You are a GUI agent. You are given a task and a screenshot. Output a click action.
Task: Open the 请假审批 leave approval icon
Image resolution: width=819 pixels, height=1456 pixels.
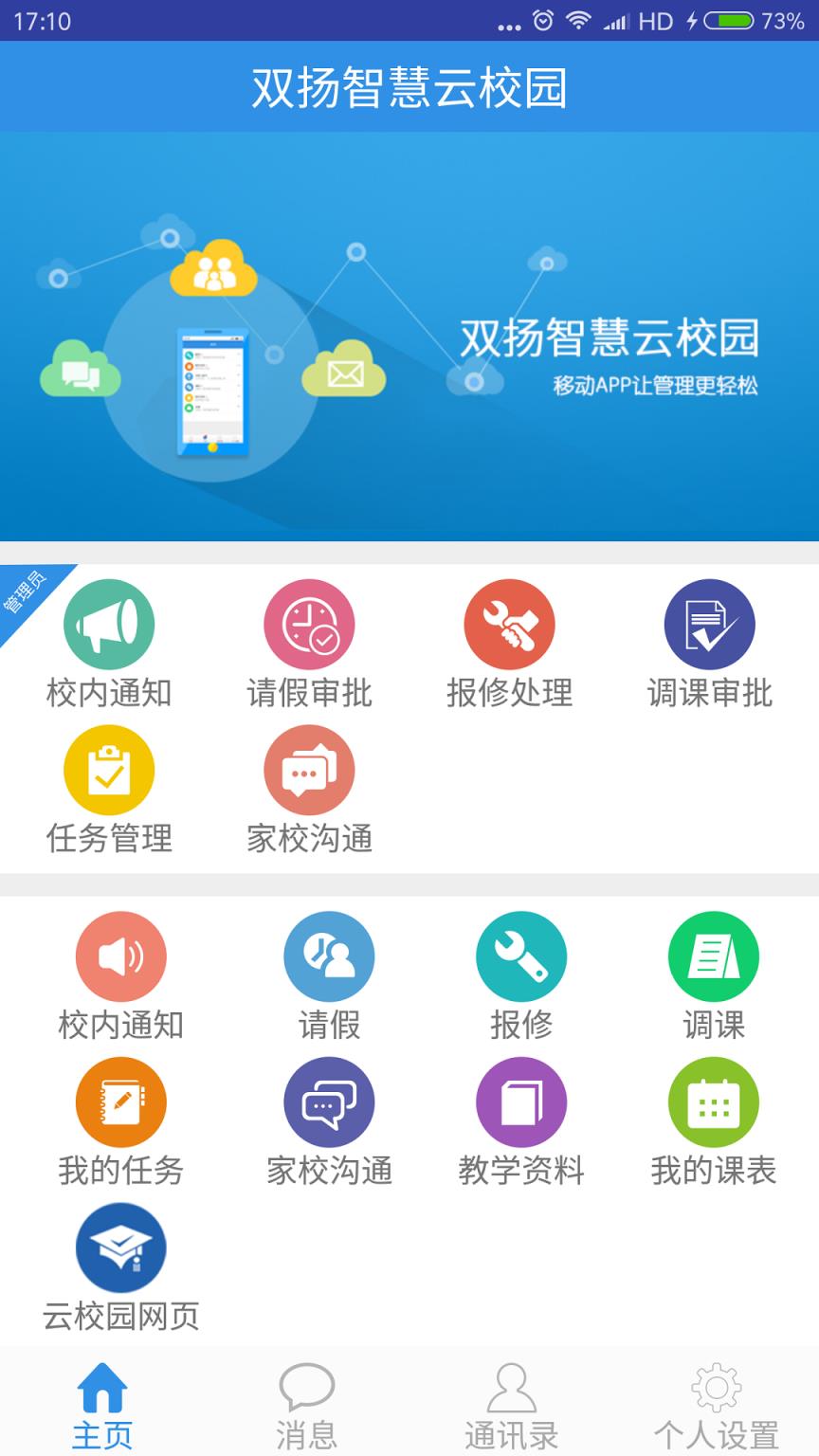309,624
